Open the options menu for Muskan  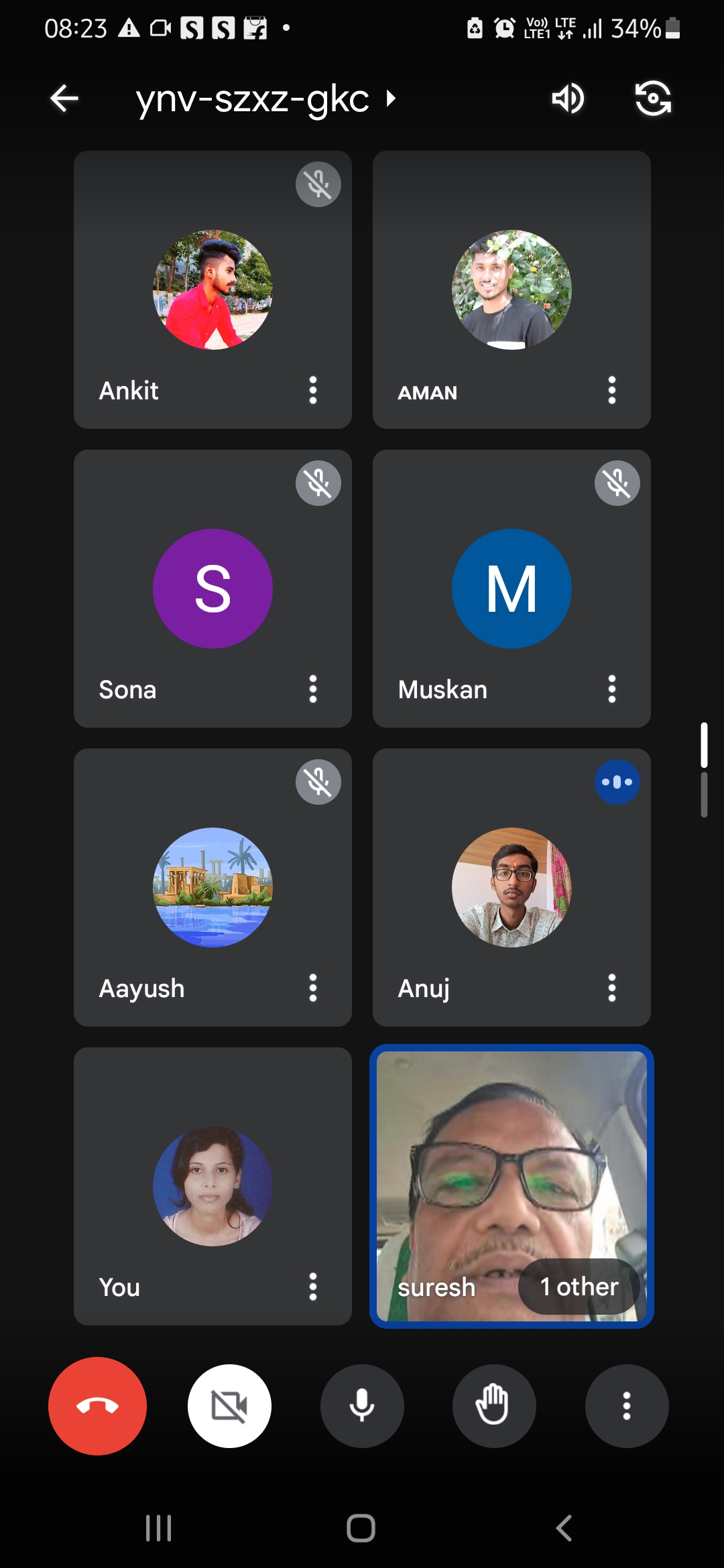point(611,689)
